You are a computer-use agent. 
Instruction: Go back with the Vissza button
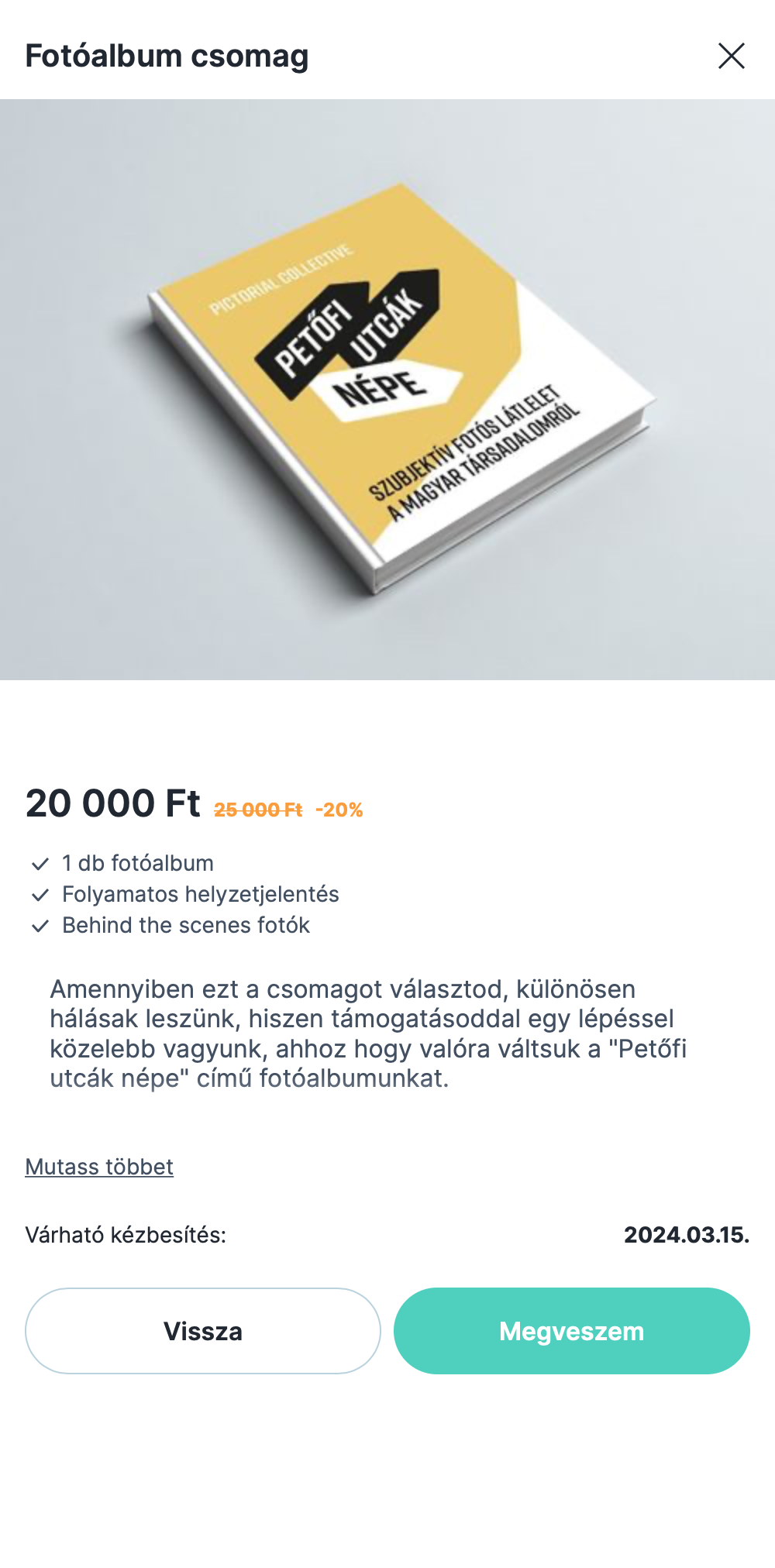coord(203,1331)
